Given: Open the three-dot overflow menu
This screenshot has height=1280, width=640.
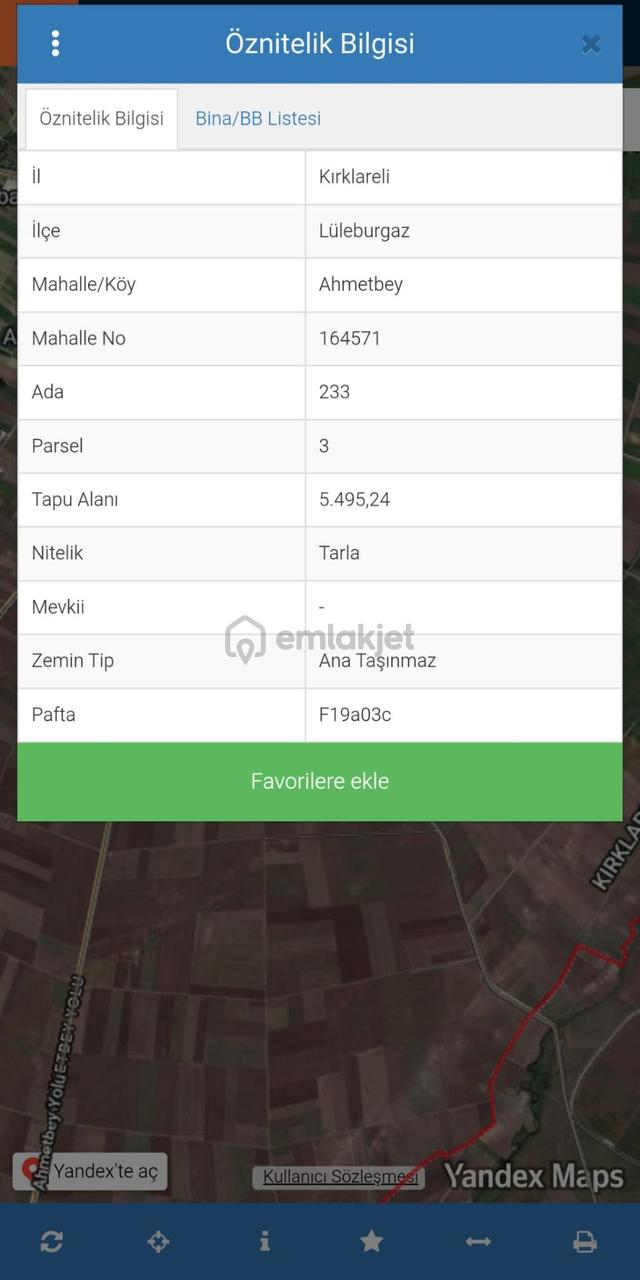Looking at the screenshot, I should [x=55, y=43].
